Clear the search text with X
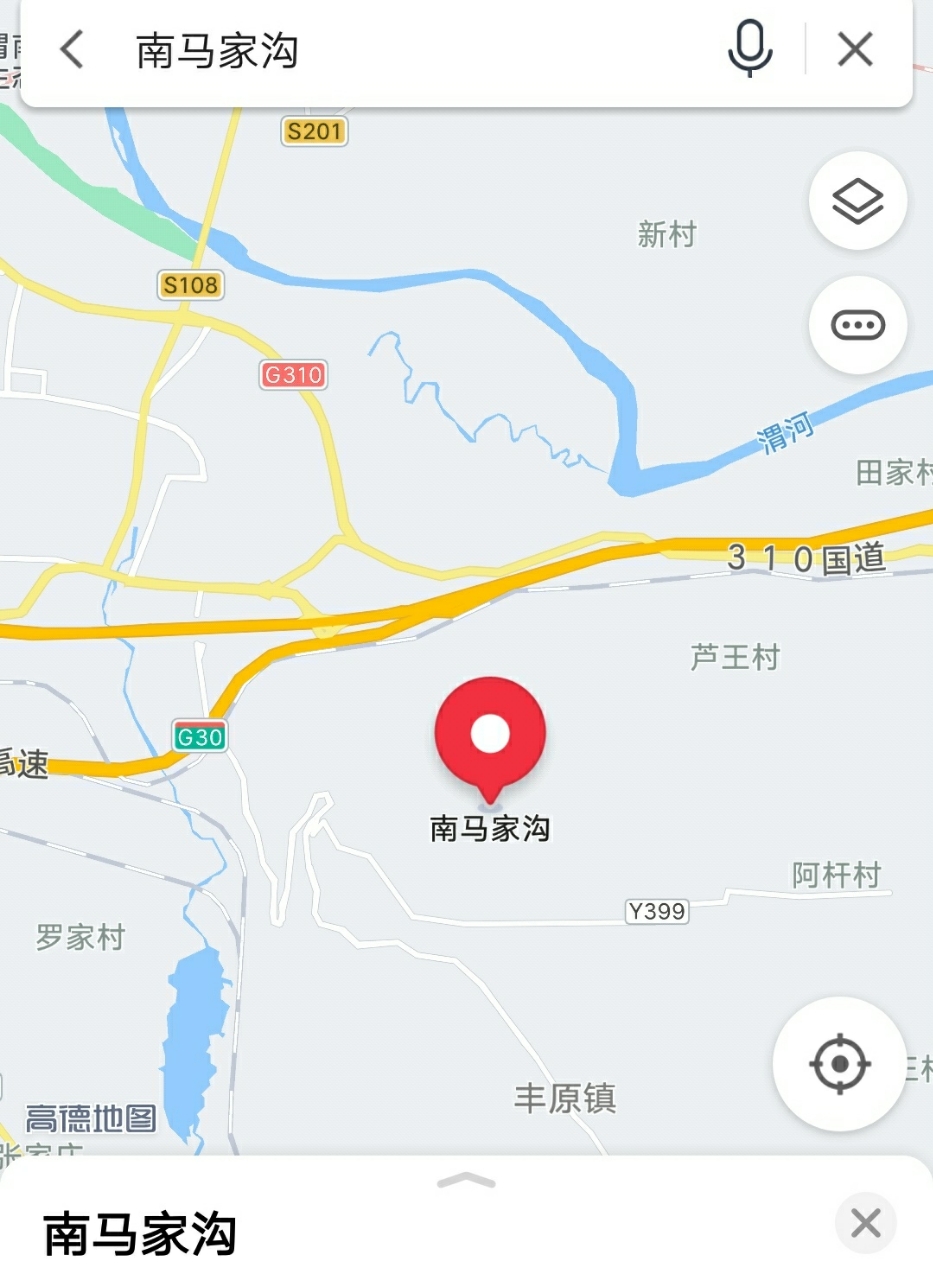Viewport: 933px width, 1280px height. 855,49
